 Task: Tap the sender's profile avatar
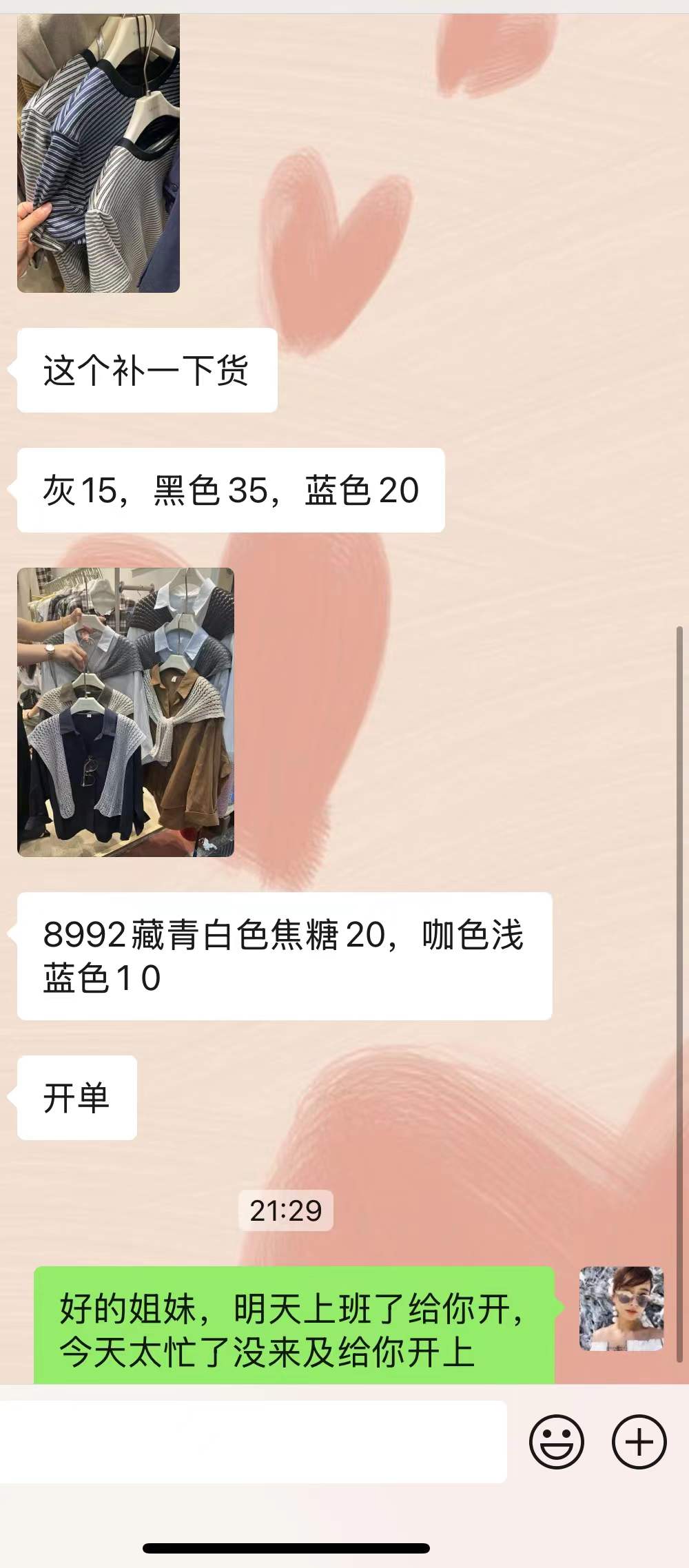tap(621, 1308)
